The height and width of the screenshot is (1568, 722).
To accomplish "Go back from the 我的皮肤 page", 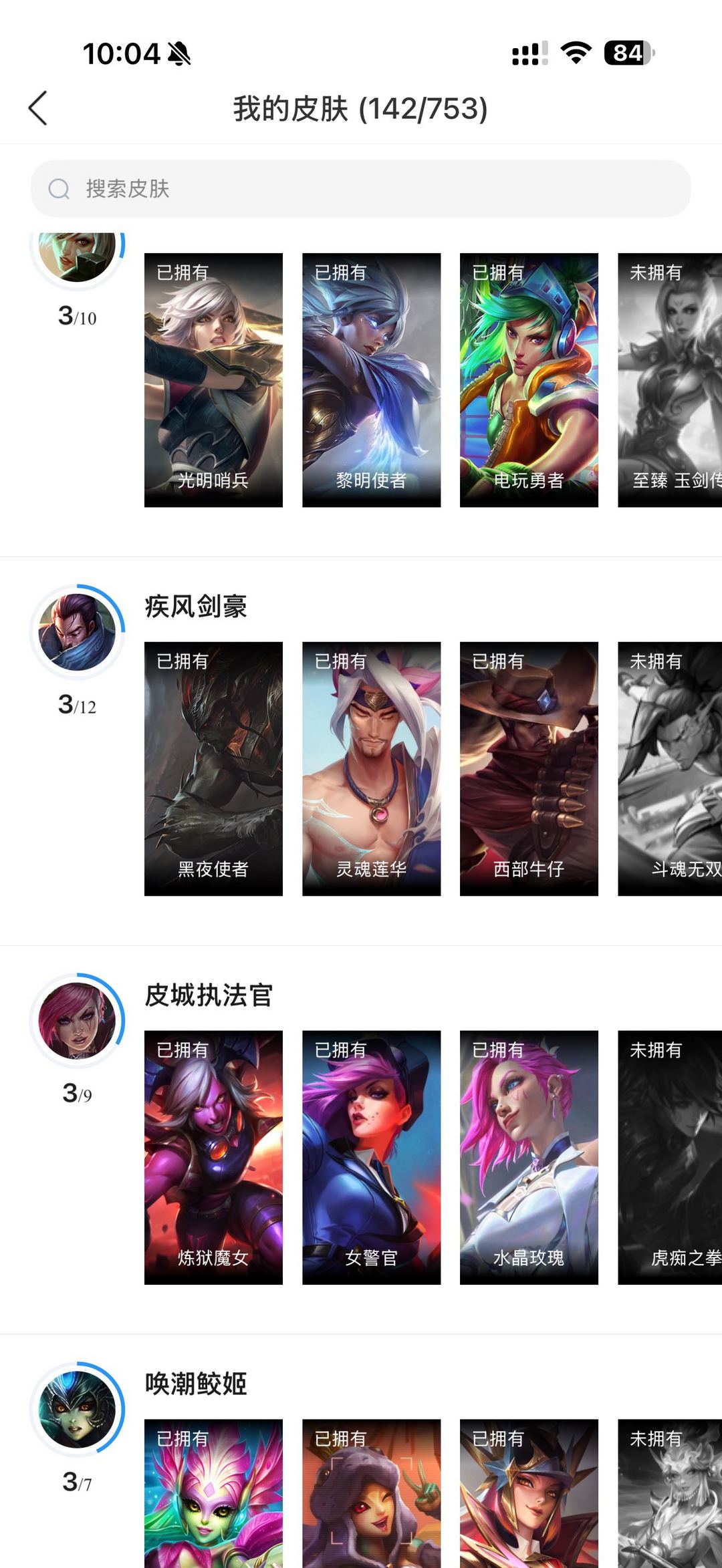I will [x=38, y=108].
